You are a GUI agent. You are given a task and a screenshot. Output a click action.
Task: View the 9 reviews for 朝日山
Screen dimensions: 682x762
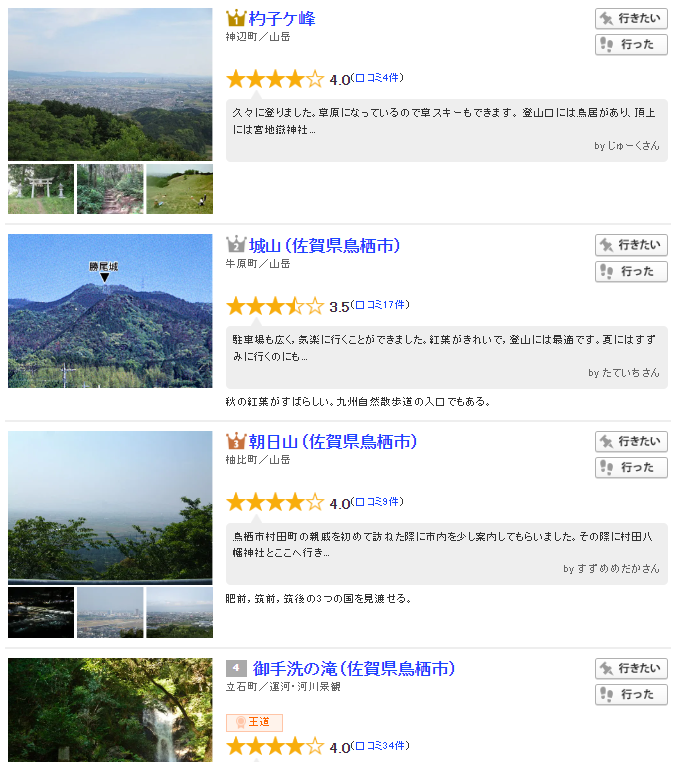pyautogui.click(x=378, y=502)
